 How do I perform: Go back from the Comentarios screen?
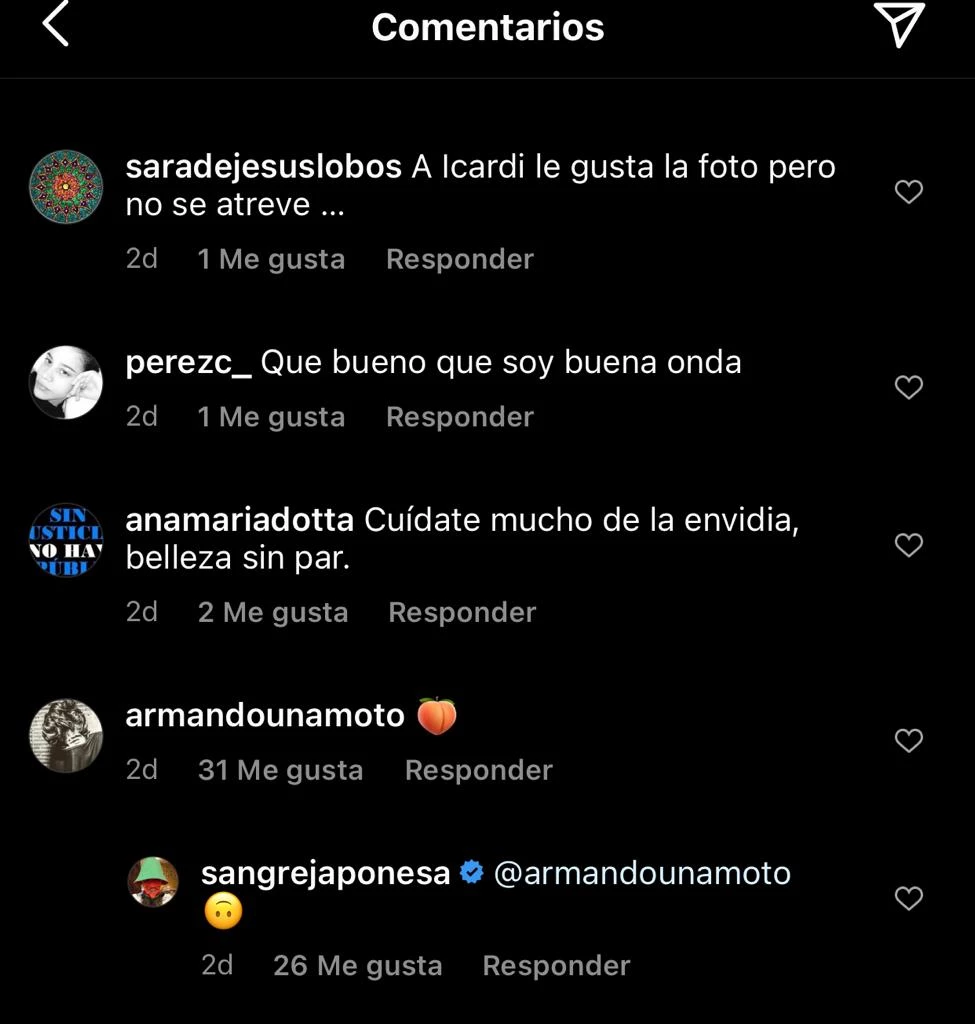pyautogui.click(x=56, y=25)
